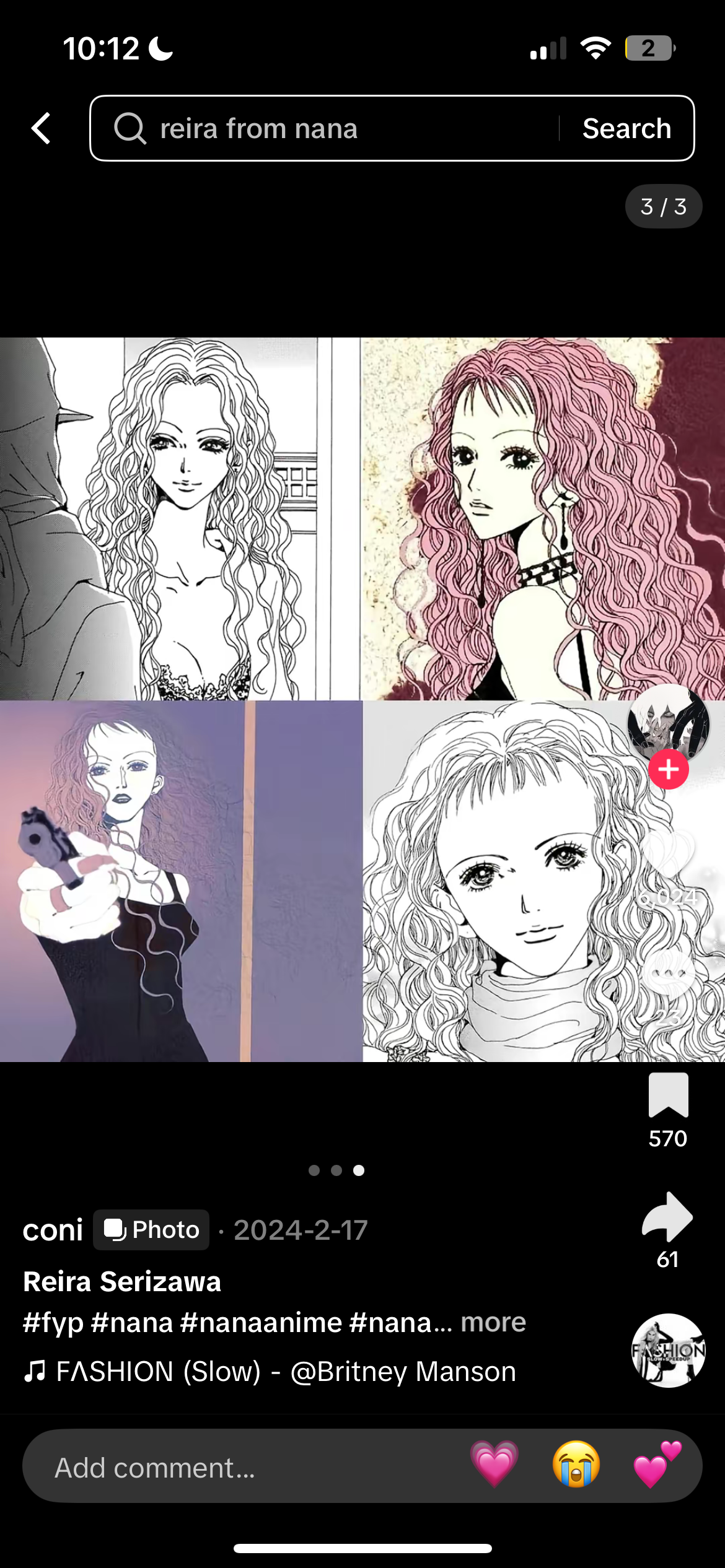This screenshot has height=1568, width=725.
Task: Send the crying face emoji reaction
Action: coord(576,1465)
